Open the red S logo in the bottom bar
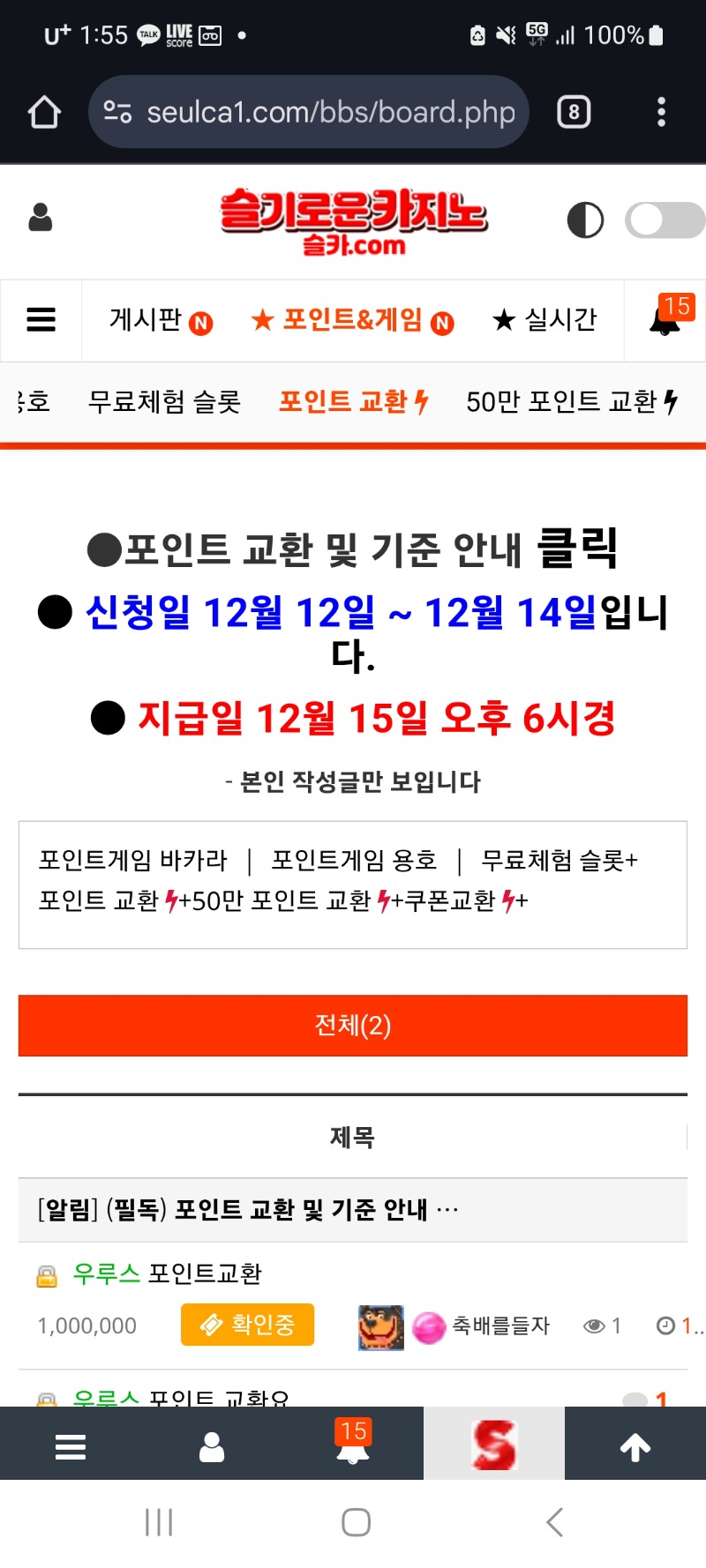The image size is (706, 1568). pyautogui.click(x=493, y=1445)
